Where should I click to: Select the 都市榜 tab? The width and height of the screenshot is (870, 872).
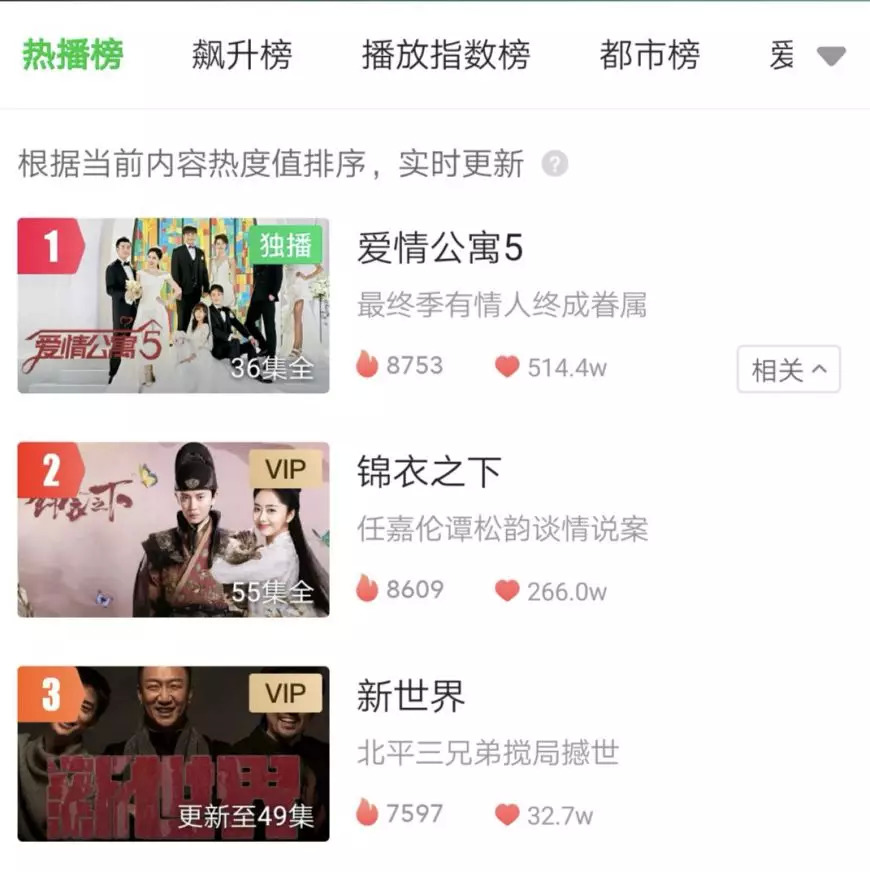click(649, 55)
